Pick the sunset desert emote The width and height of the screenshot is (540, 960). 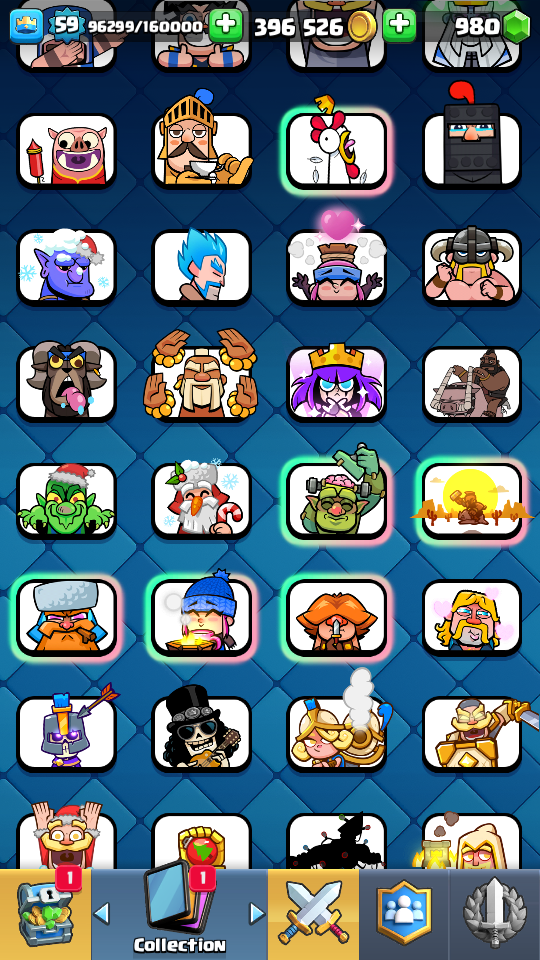[x=472, y=500]
